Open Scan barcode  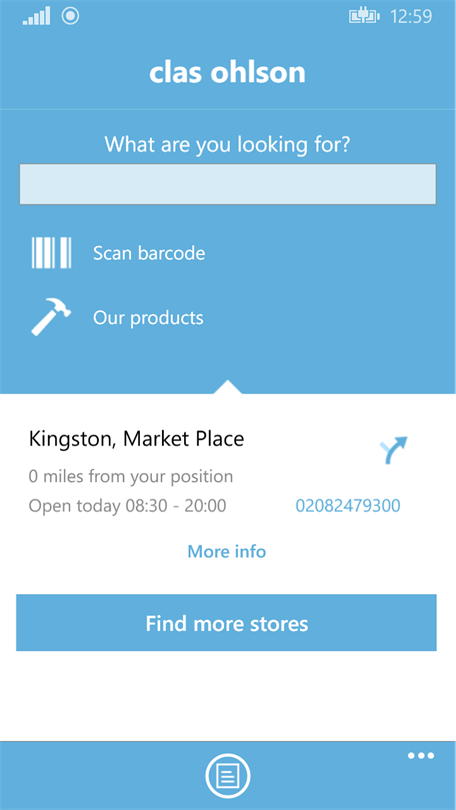coord(118,253)
